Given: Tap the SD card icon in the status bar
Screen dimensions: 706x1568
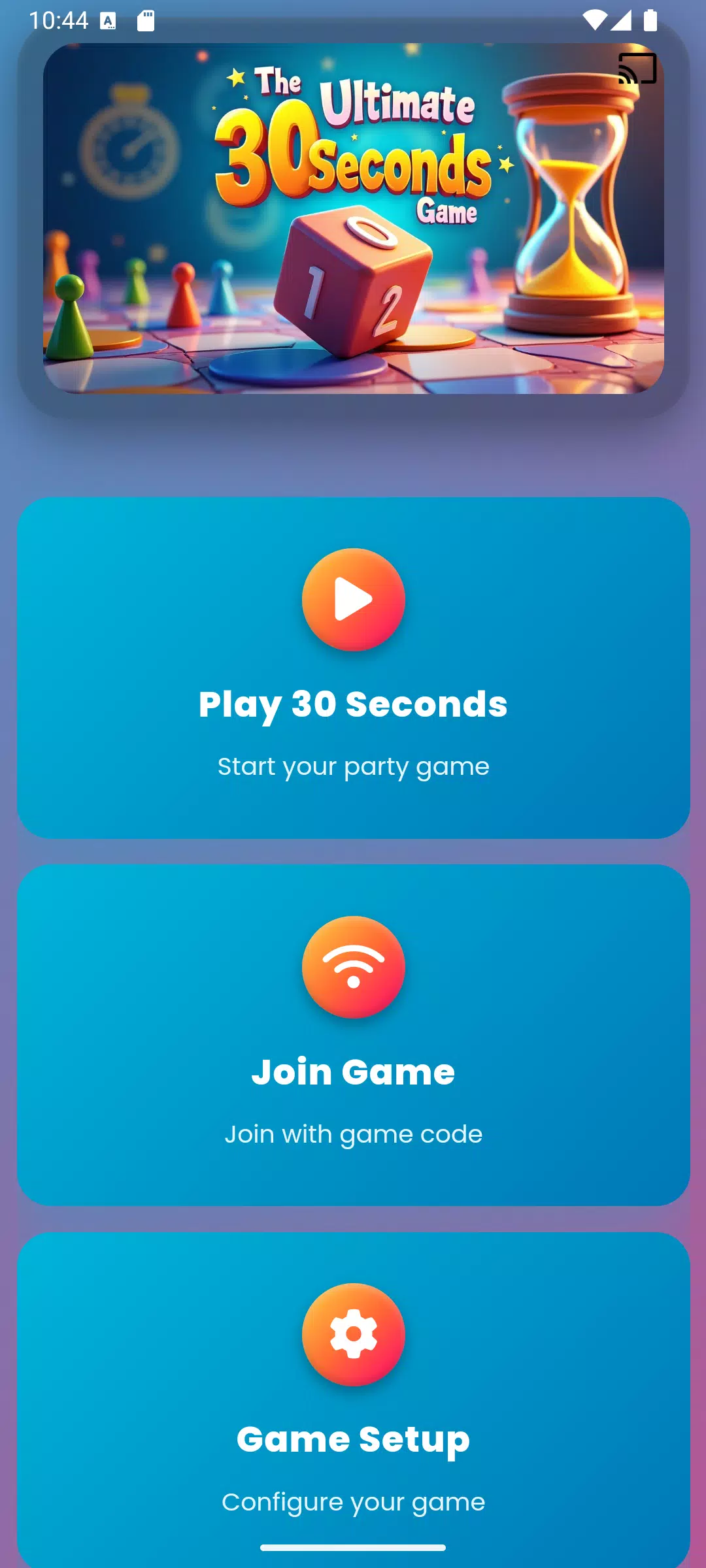Looking at the screenshot, I should [x=145, y=20].
